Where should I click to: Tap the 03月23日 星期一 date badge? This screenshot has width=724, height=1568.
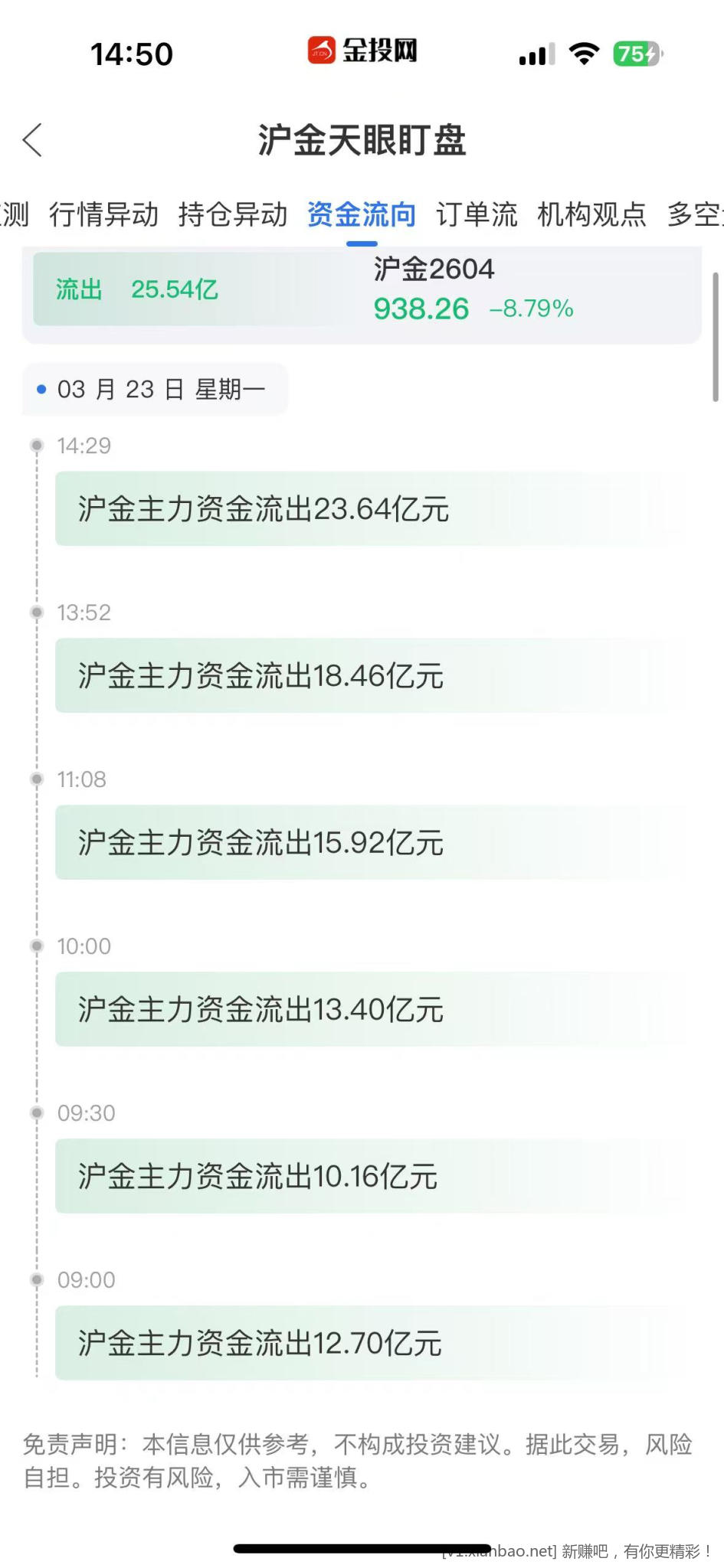(154, 389)
